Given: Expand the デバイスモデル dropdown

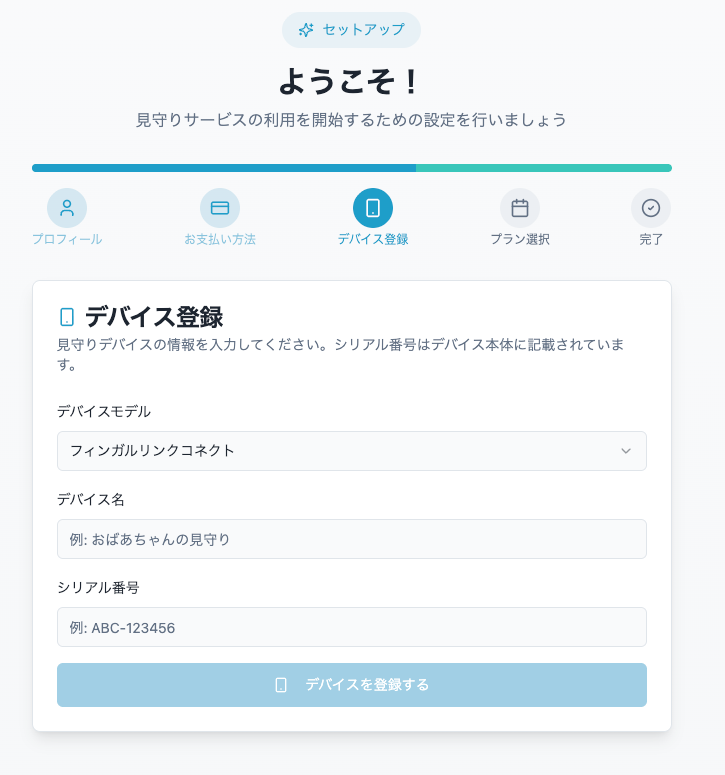Looking at the screenshot, I should point(352,451).
